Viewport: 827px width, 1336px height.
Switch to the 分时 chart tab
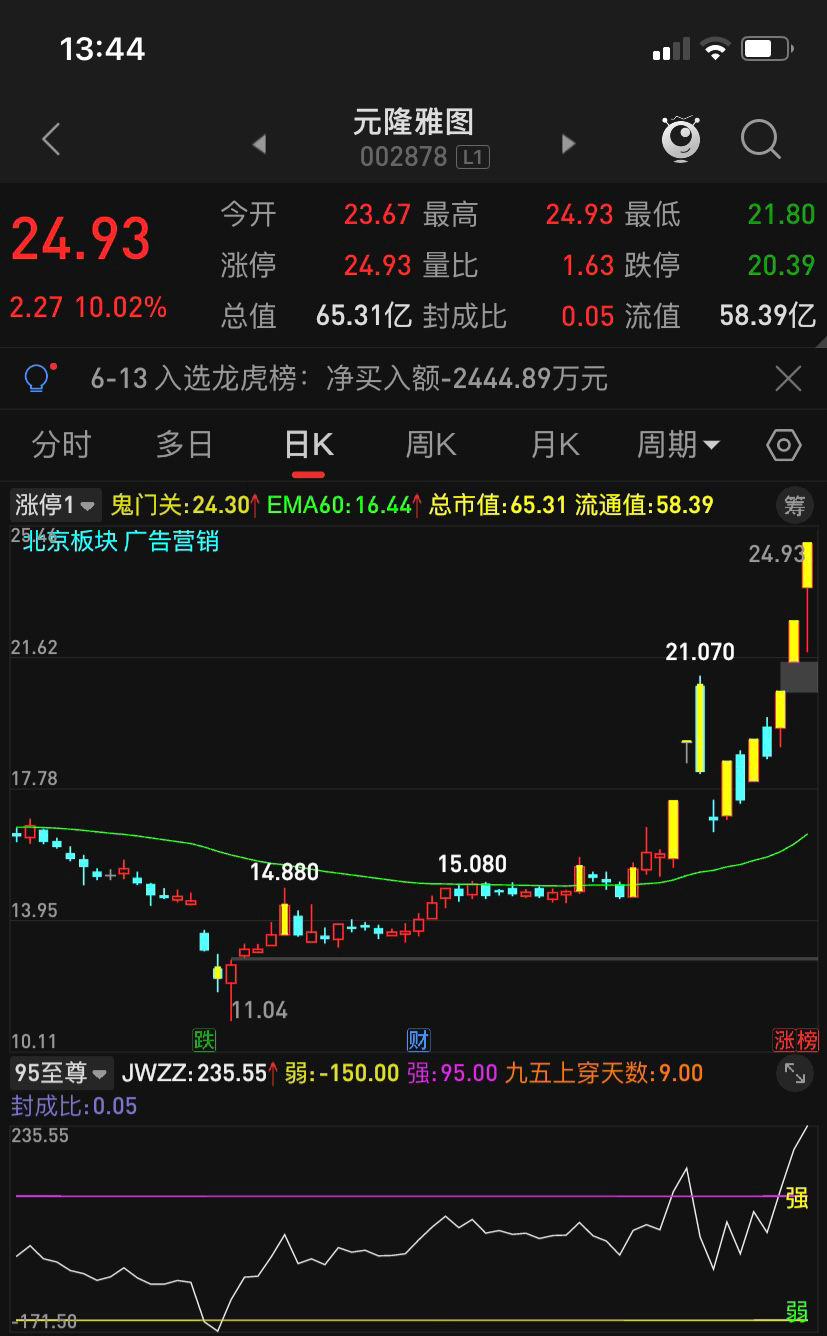(61, 445)
